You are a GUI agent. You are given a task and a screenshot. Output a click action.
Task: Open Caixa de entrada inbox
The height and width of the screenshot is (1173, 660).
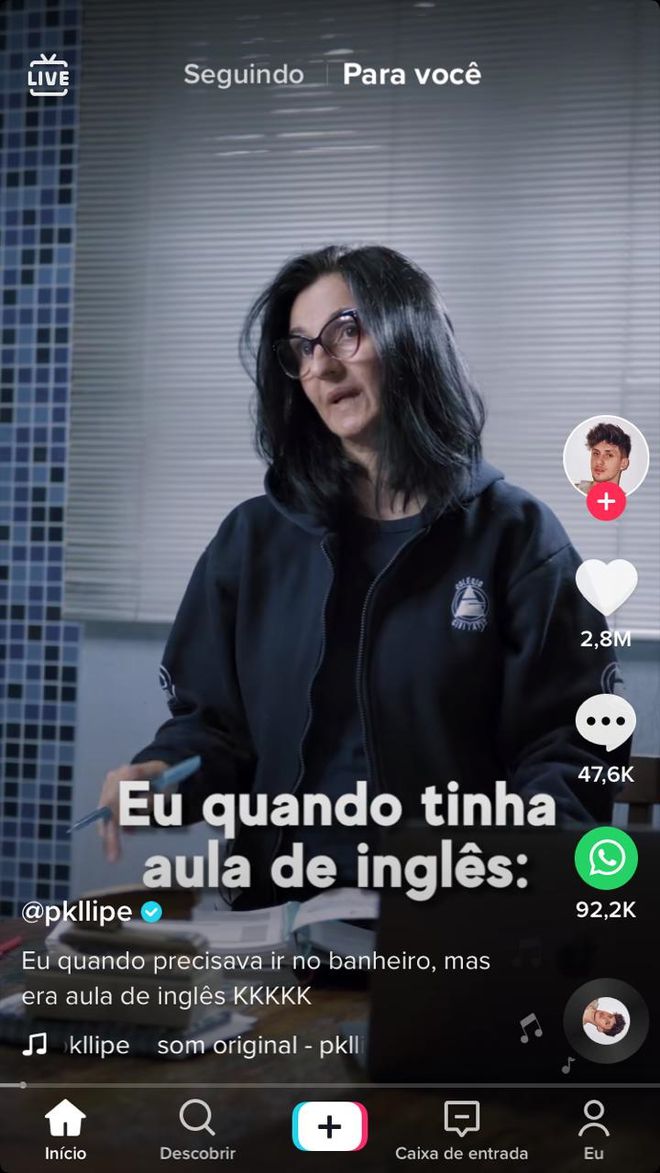tap(461, 1130)
